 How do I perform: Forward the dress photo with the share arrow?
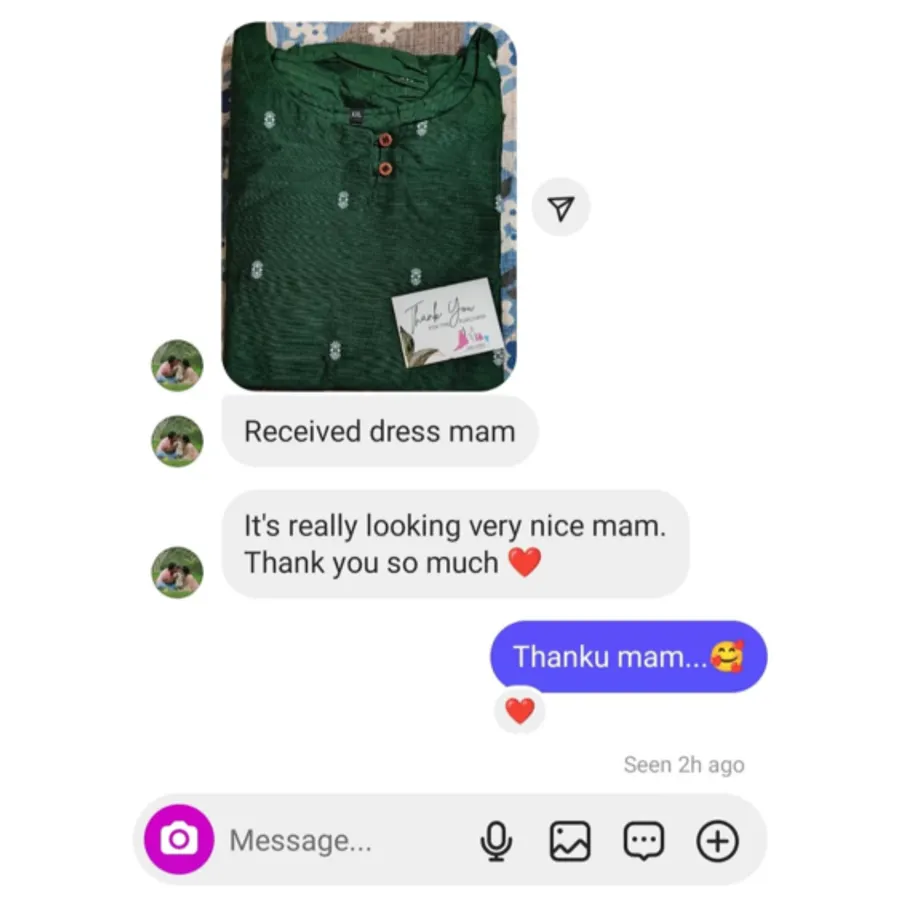point(561,208)
